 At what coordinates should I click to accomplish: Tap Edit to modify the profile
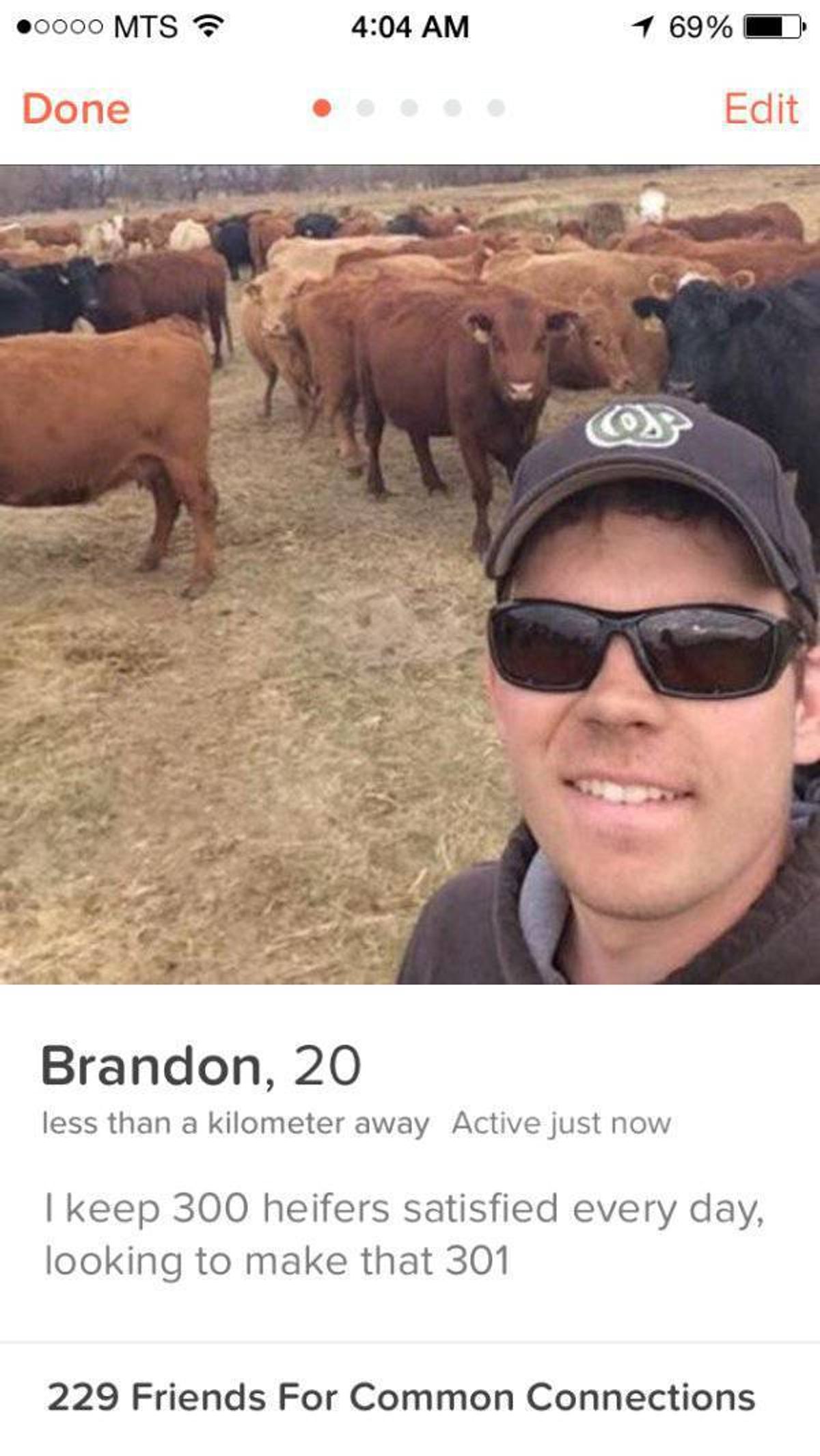761,109
